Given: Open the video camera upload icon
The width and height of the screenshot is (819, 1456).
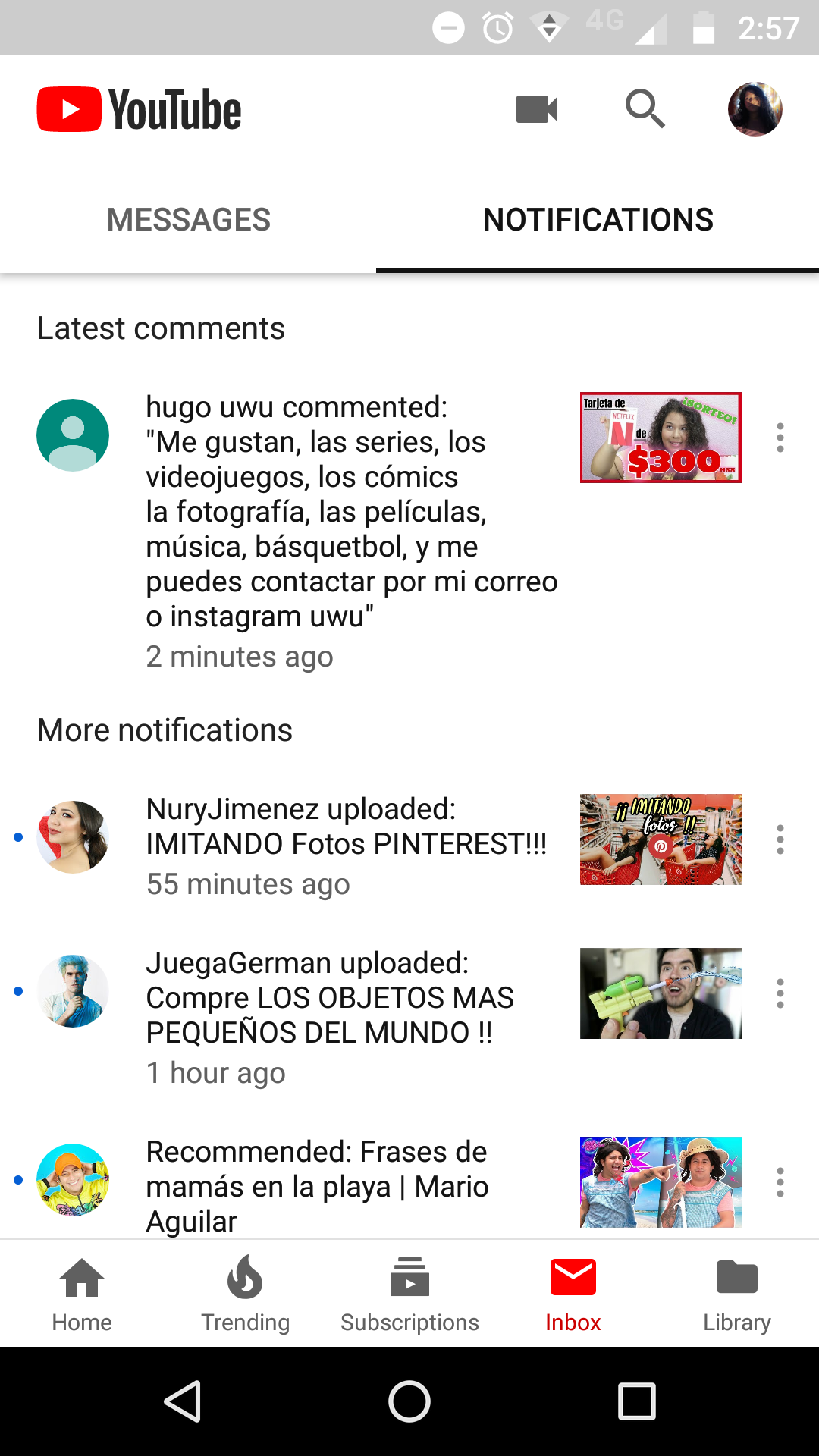Looking at the screenshot, I should click(537, 109).
